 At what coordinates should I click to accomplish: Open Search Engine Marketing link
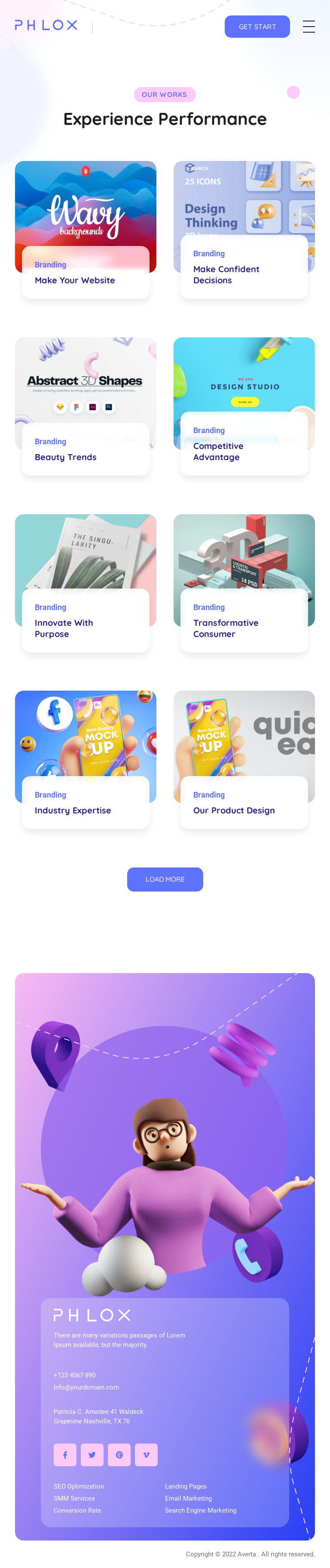200,1510
